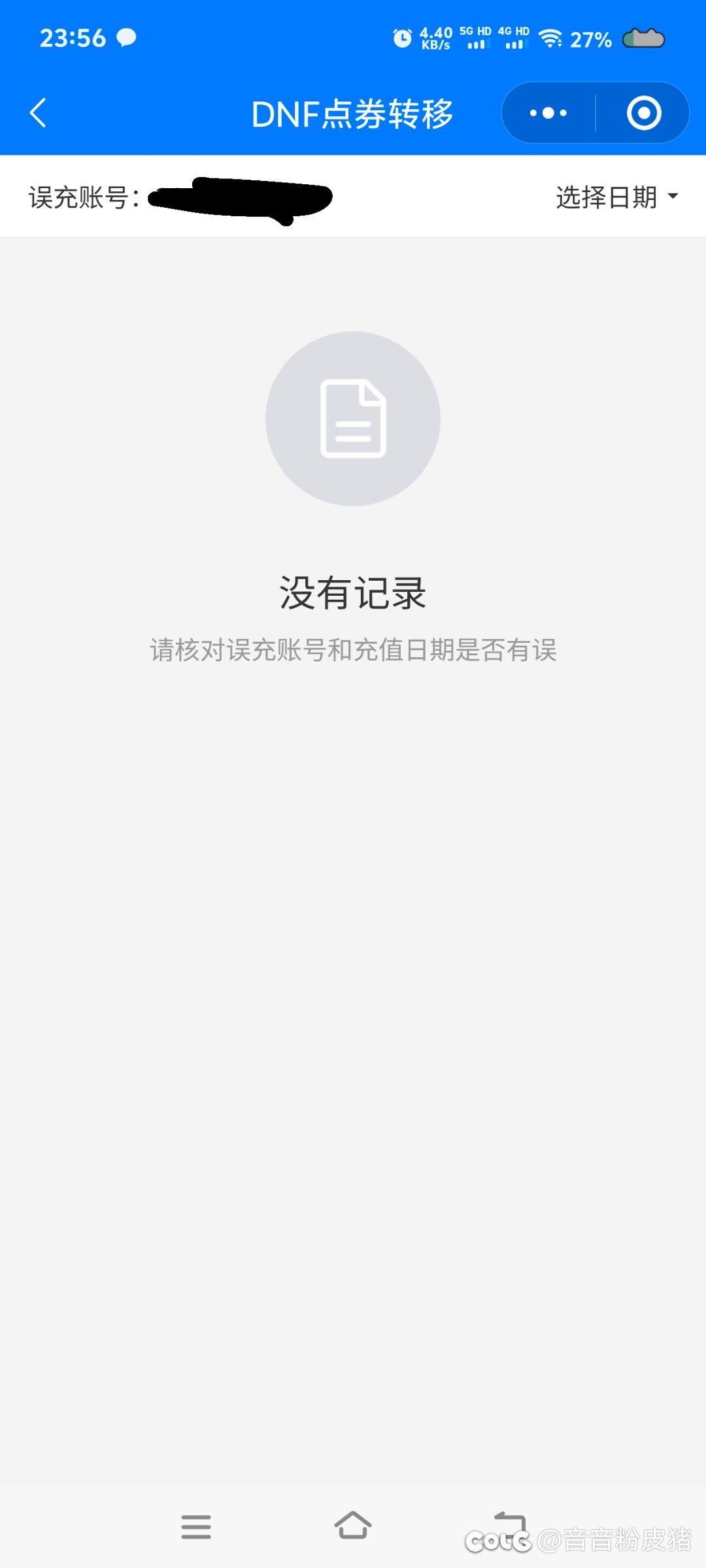The width and height of the screenshot is (706, 1568).
Task: Tap the system home button
Action: click(x=353, y=1526)
